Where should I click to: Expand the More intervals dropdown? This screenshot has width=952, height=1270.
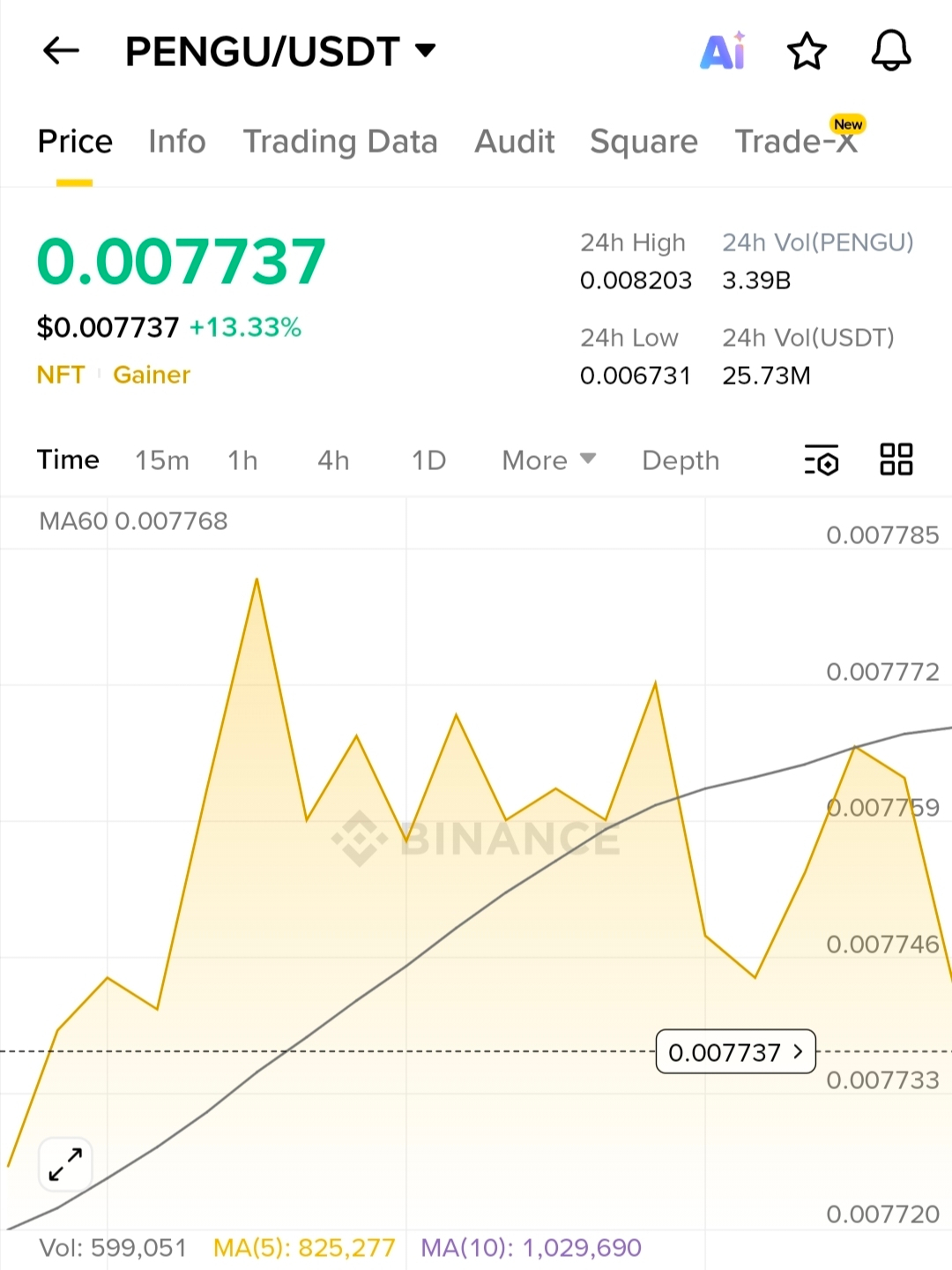[549, 460]
